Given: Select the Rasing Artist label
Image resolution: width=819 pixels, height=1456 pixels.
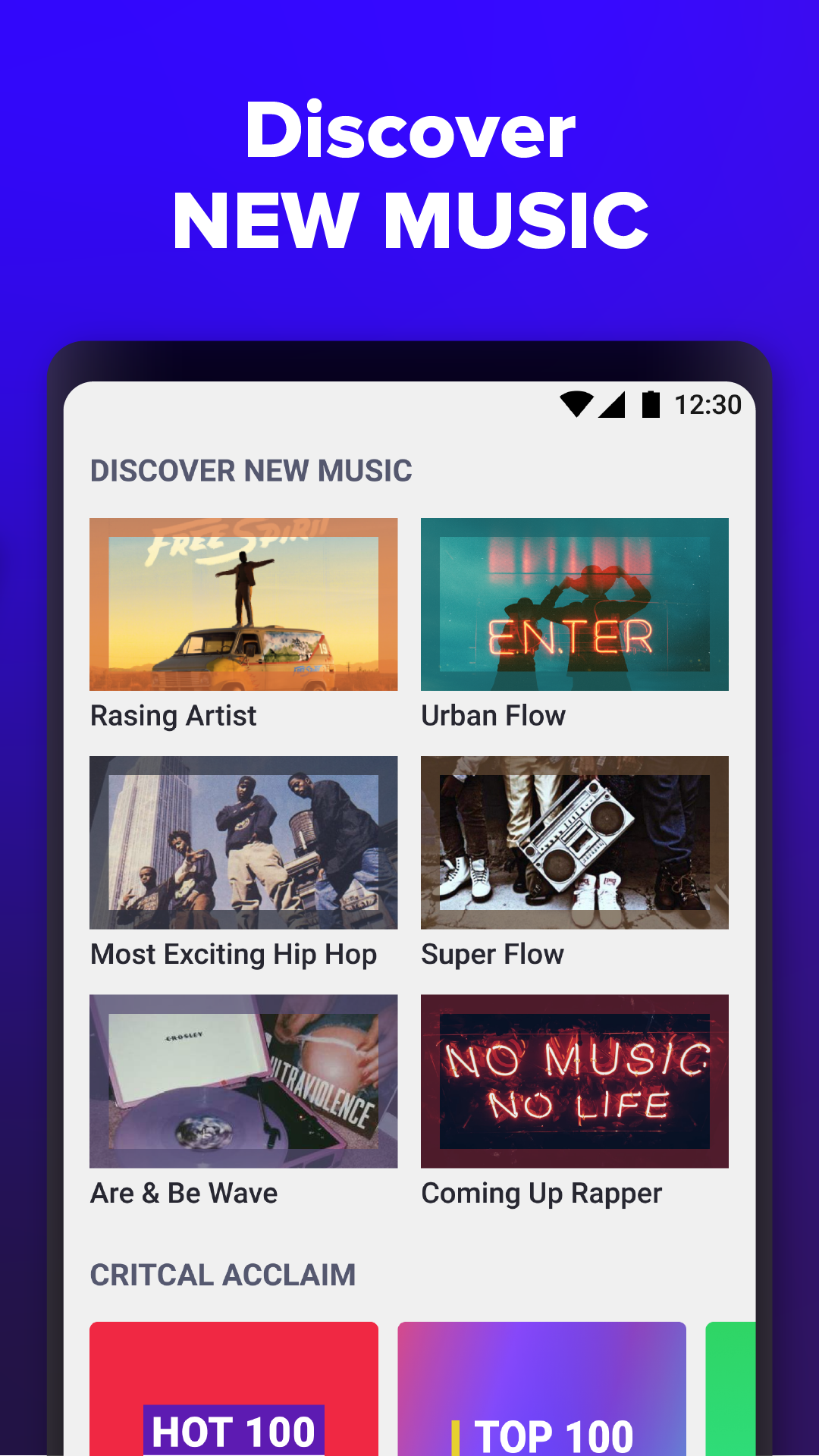Looking at the screenshot, I should tap(173, 715).
